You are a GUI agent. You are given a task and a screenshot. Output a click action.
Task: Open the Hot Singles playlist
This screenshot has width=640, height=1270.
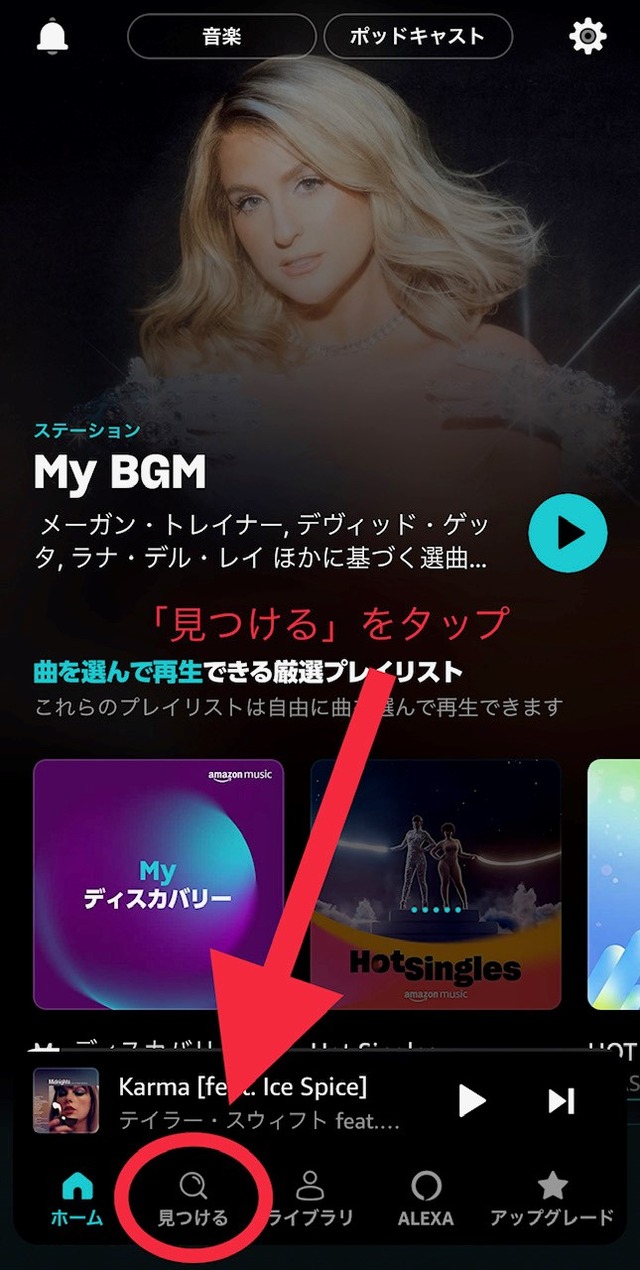coord(435,884)
